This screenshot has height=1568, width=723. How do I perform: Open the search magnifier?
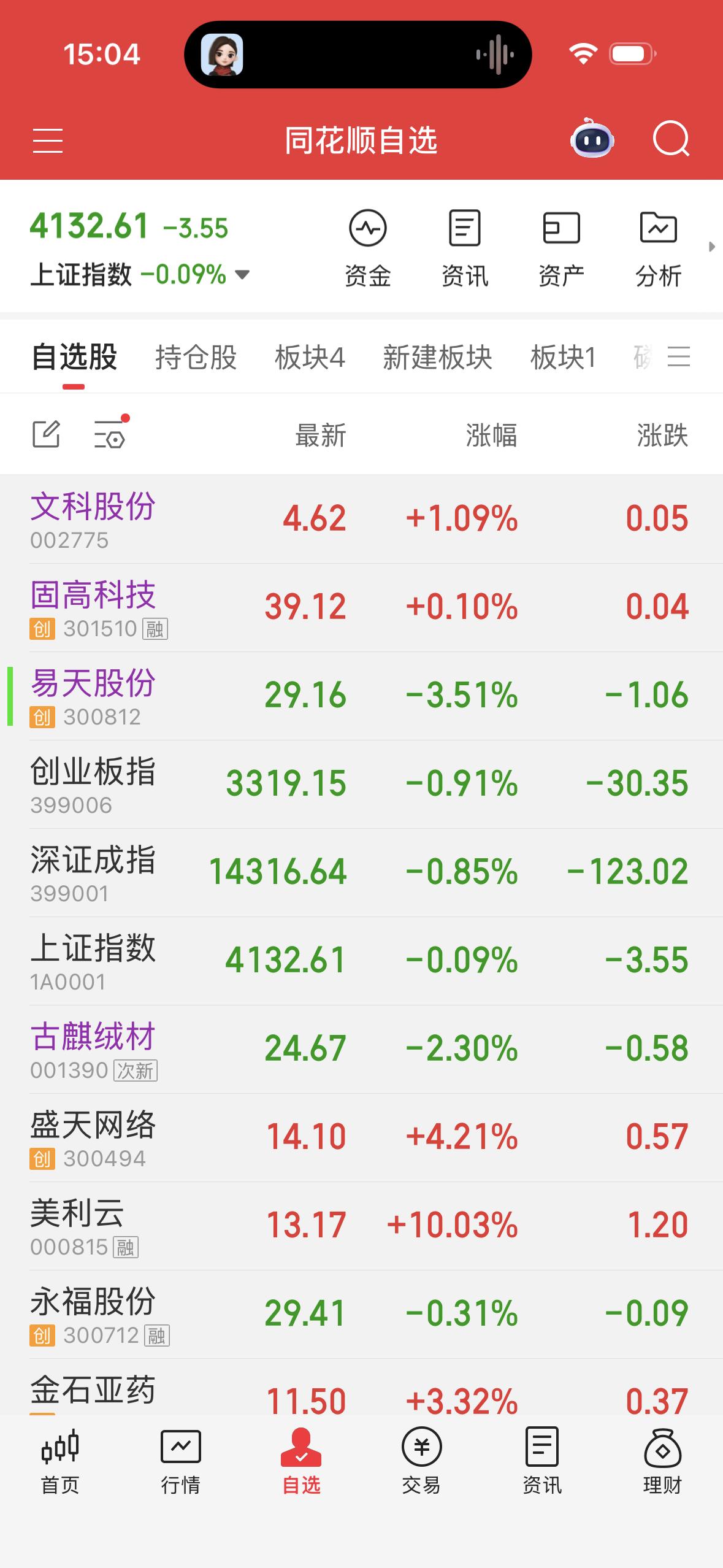(671, 139)
